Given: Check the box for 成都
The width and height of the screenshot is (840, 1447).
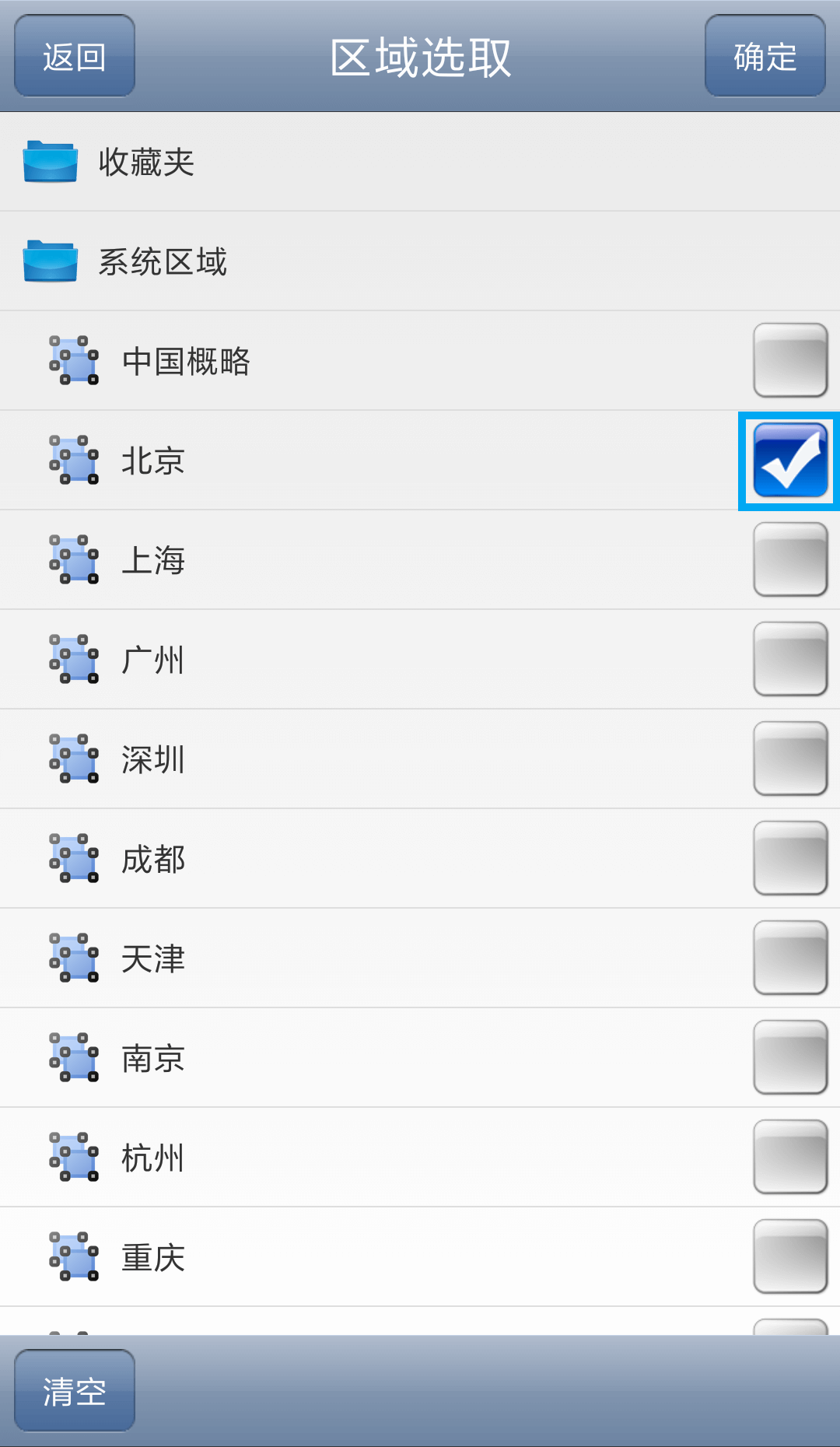Looking at the screenshot, I should tap(789, 859).
